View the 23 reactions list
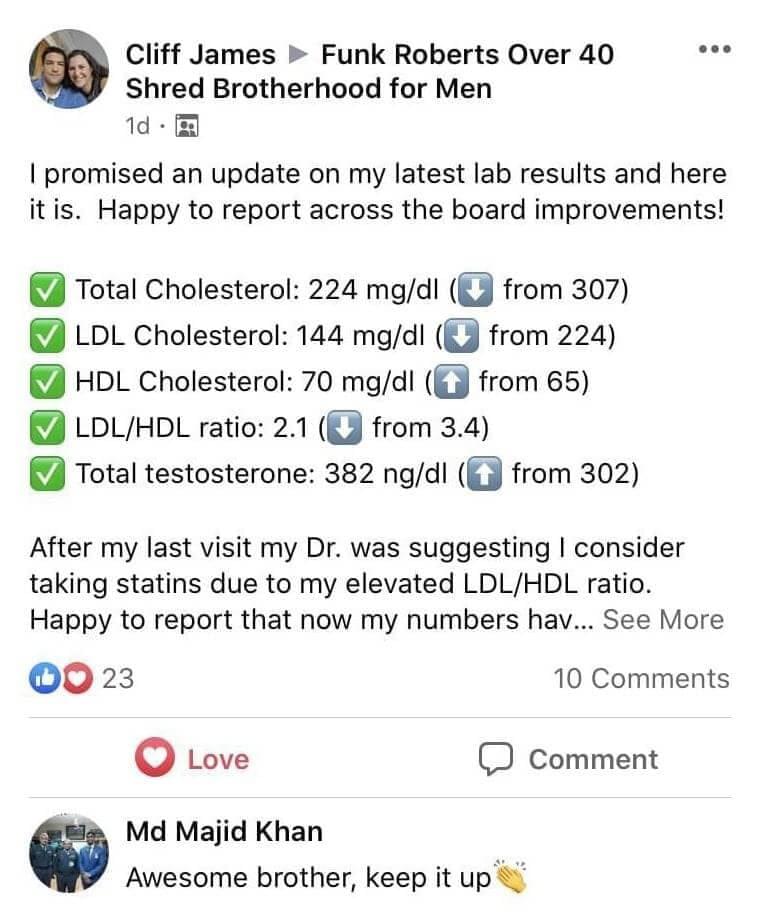 pos(82,678)
